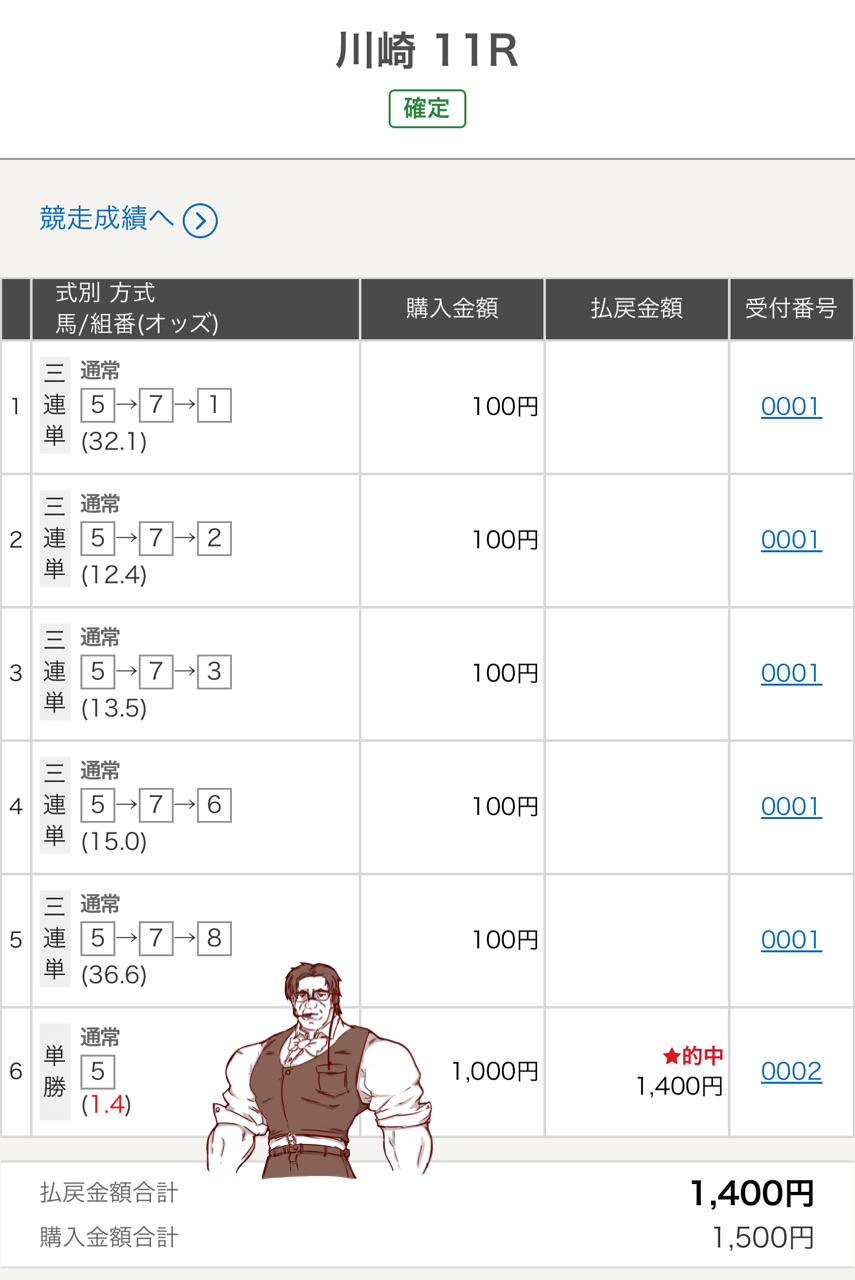
Task: Open receipt 0001 for the 5→7→3 bet
Action: click(x=791, y=673)
